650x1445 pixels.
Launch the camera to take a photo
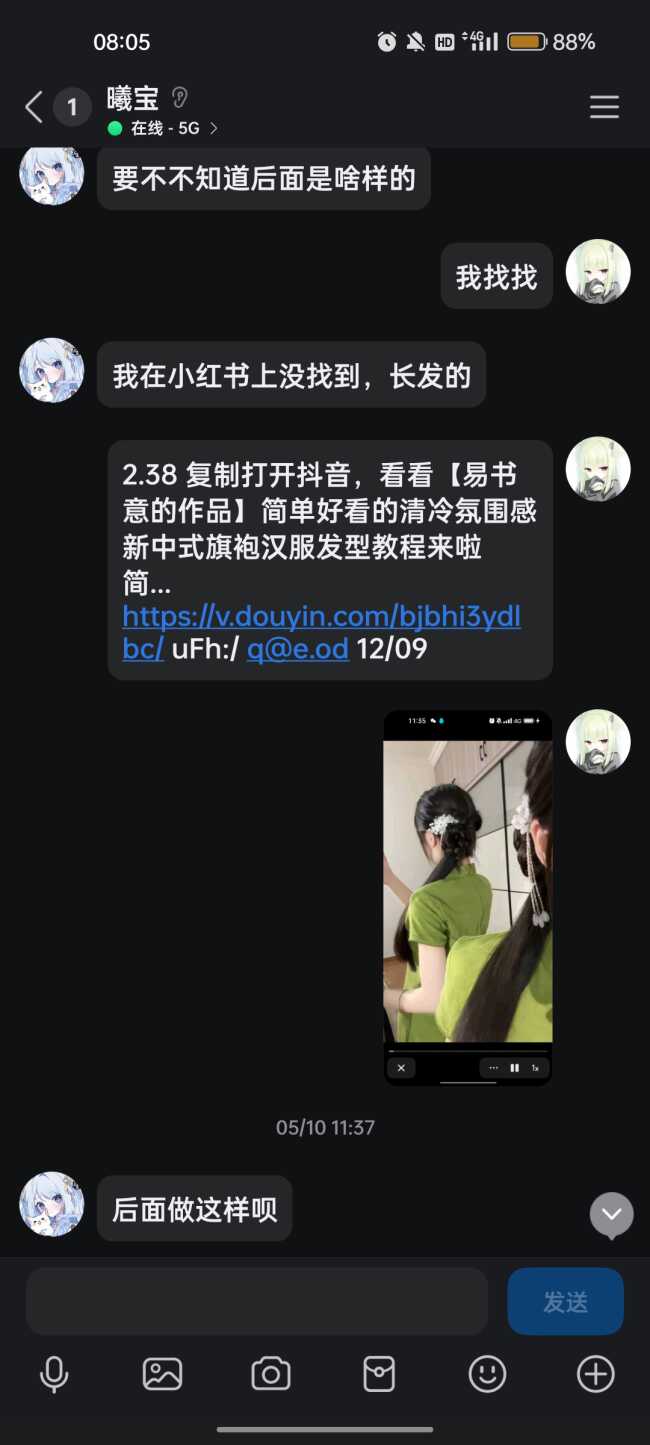[271, 1374]
